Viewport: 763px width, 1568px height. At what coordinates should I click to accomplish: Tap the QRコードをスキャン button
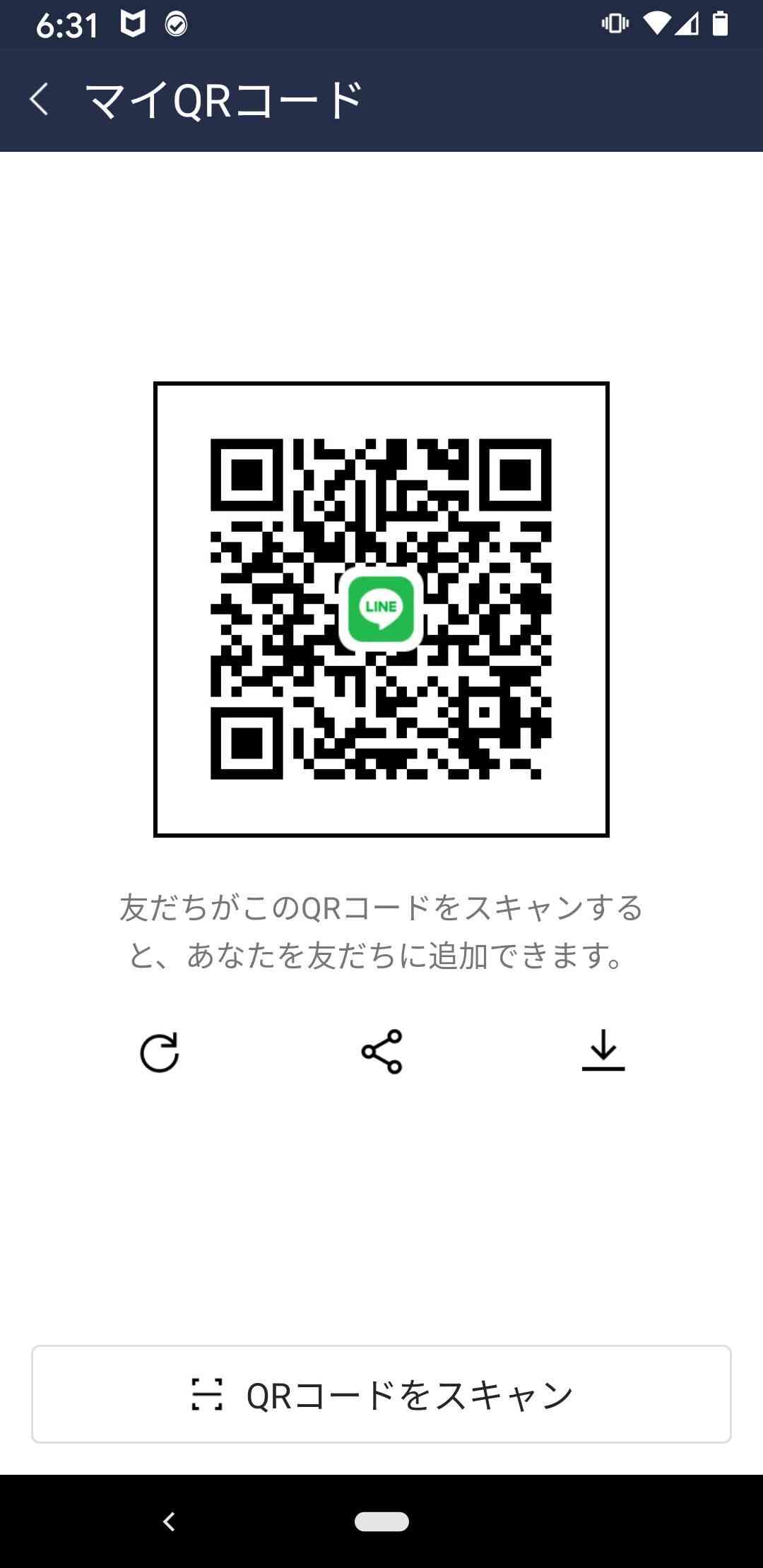381,1395
